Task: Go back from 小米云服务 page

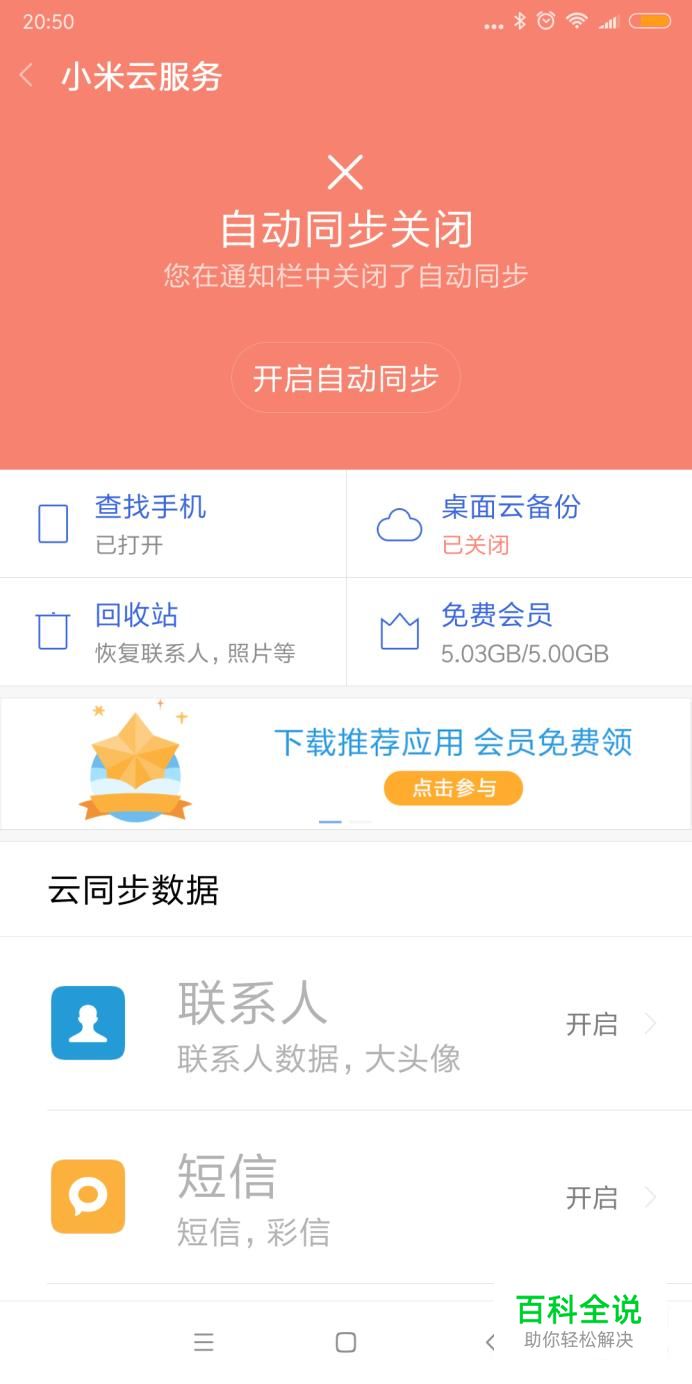Action: (27, 76)
